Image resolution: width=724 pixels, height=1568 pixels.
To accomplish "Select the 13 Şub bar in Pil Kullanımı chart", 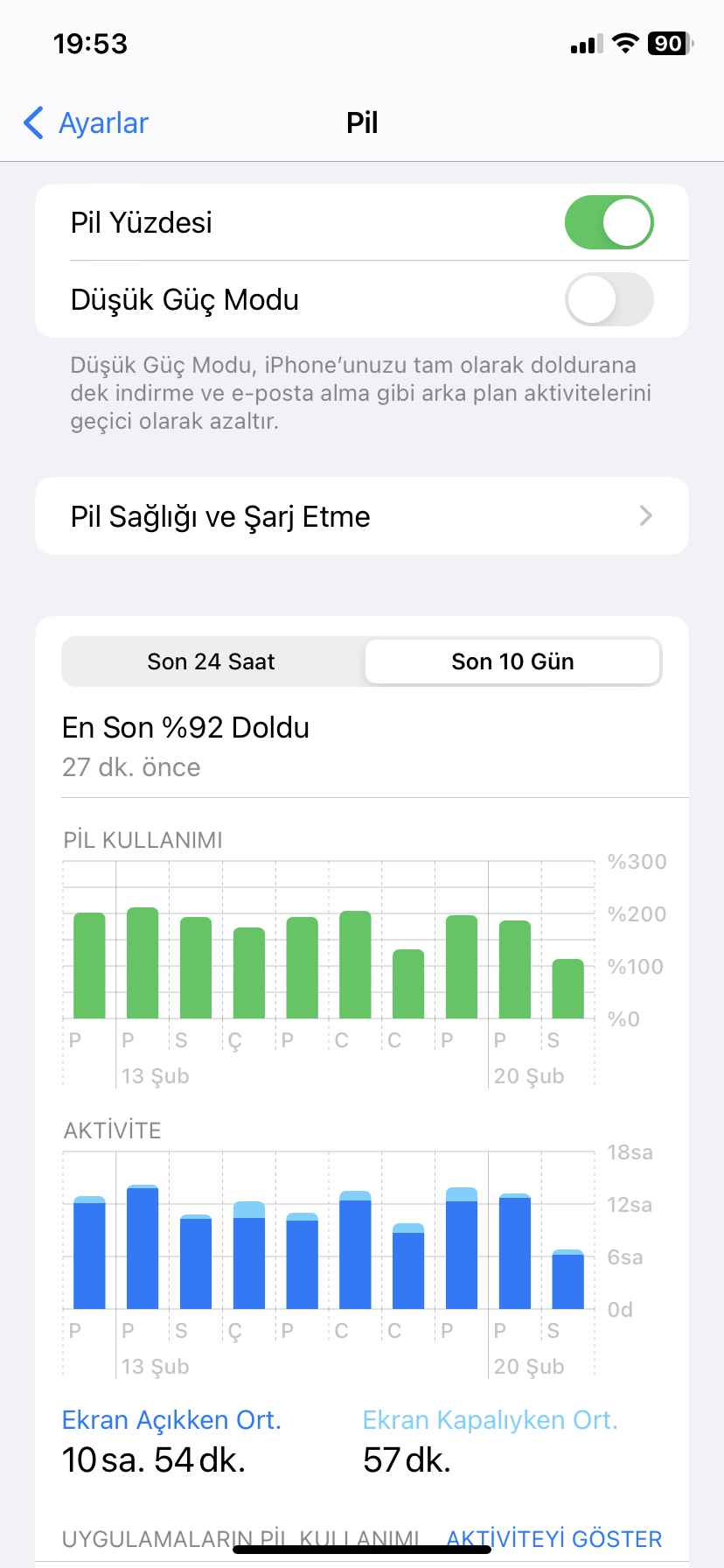I will pos(143,962).
